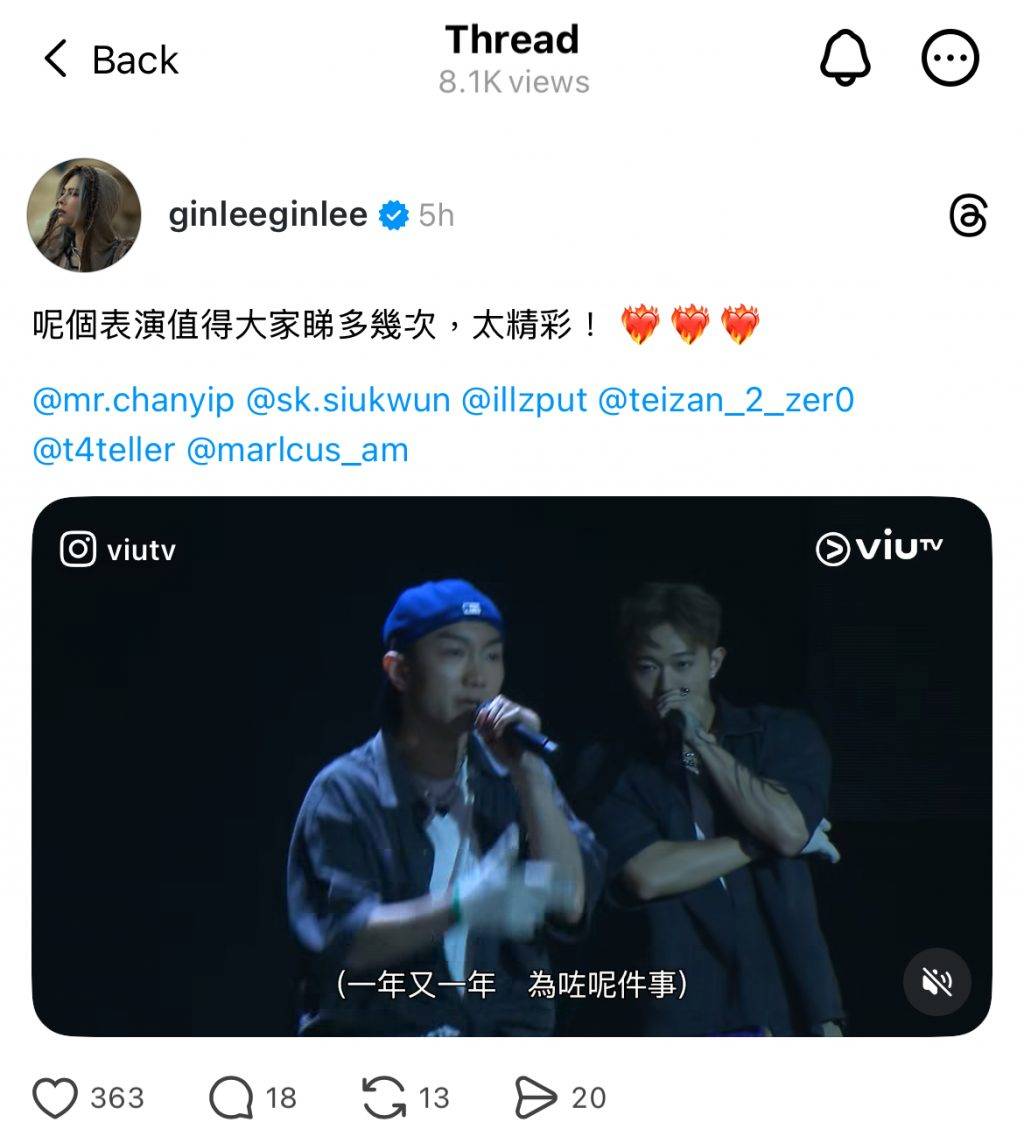Viewport: 1024px width, 1136px height.
Task: Open the notifications bell
Action: click(845, 60)
